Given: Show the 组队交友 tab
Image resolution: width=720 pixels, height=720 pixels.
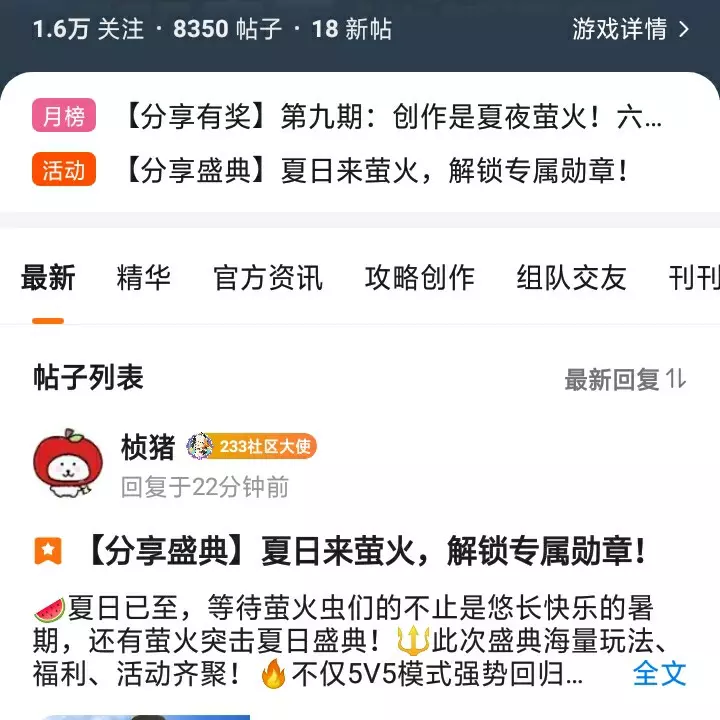Looking at the screenshot, I should (x=571, y=277).
